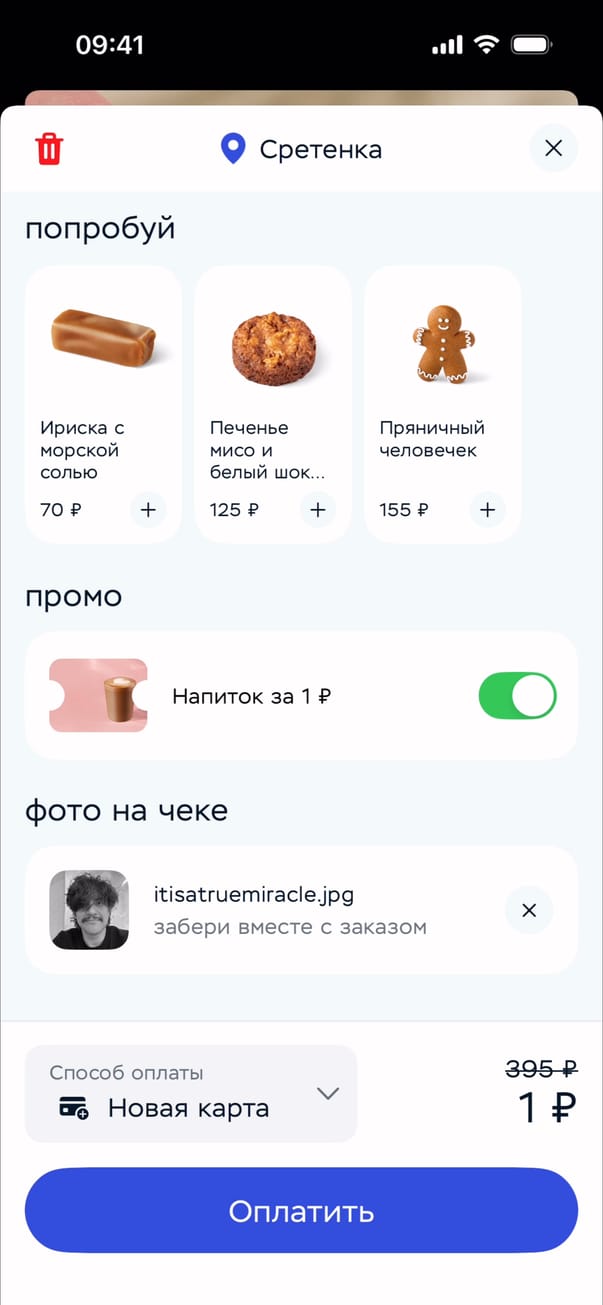This screenshot has height=1305, width=603.
Task: Open Пряничный человечек product card
Action: [443, 380]
